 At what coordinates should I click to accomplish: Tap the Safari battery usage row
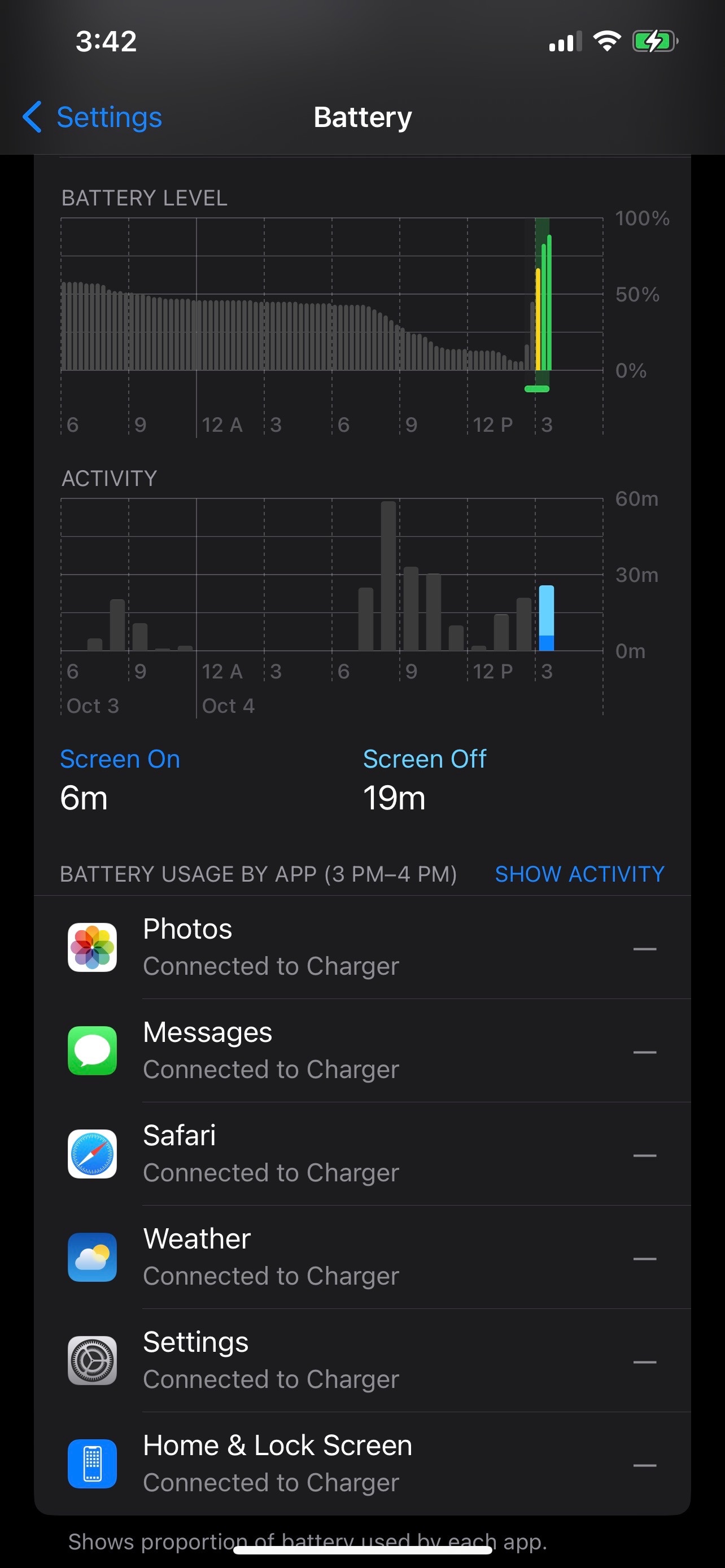[x=361, y=1154]
